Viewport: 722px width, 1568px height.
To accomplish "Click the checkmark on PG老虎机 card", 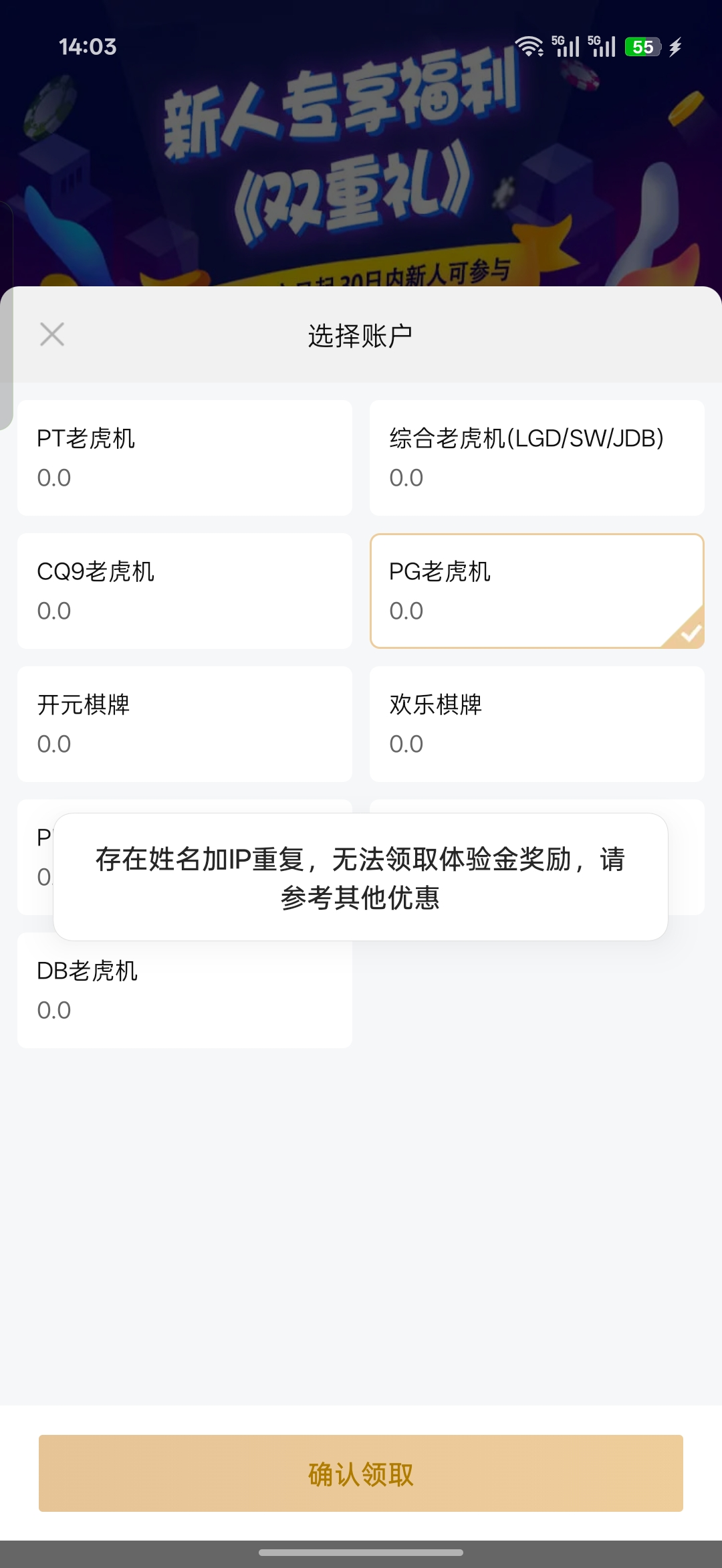I will click(688, 634).
